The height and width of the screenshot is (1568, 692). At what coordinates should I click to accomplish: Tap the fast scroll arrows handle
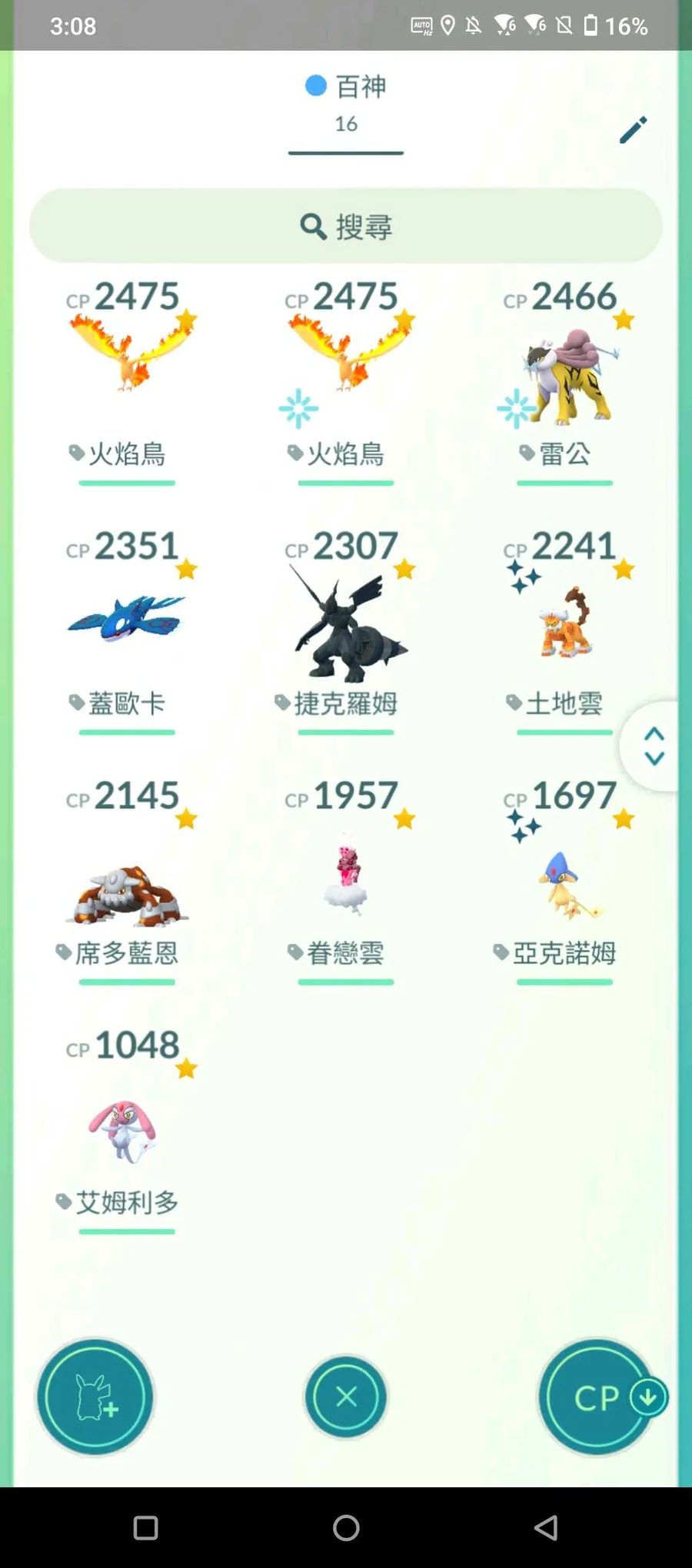654,746
